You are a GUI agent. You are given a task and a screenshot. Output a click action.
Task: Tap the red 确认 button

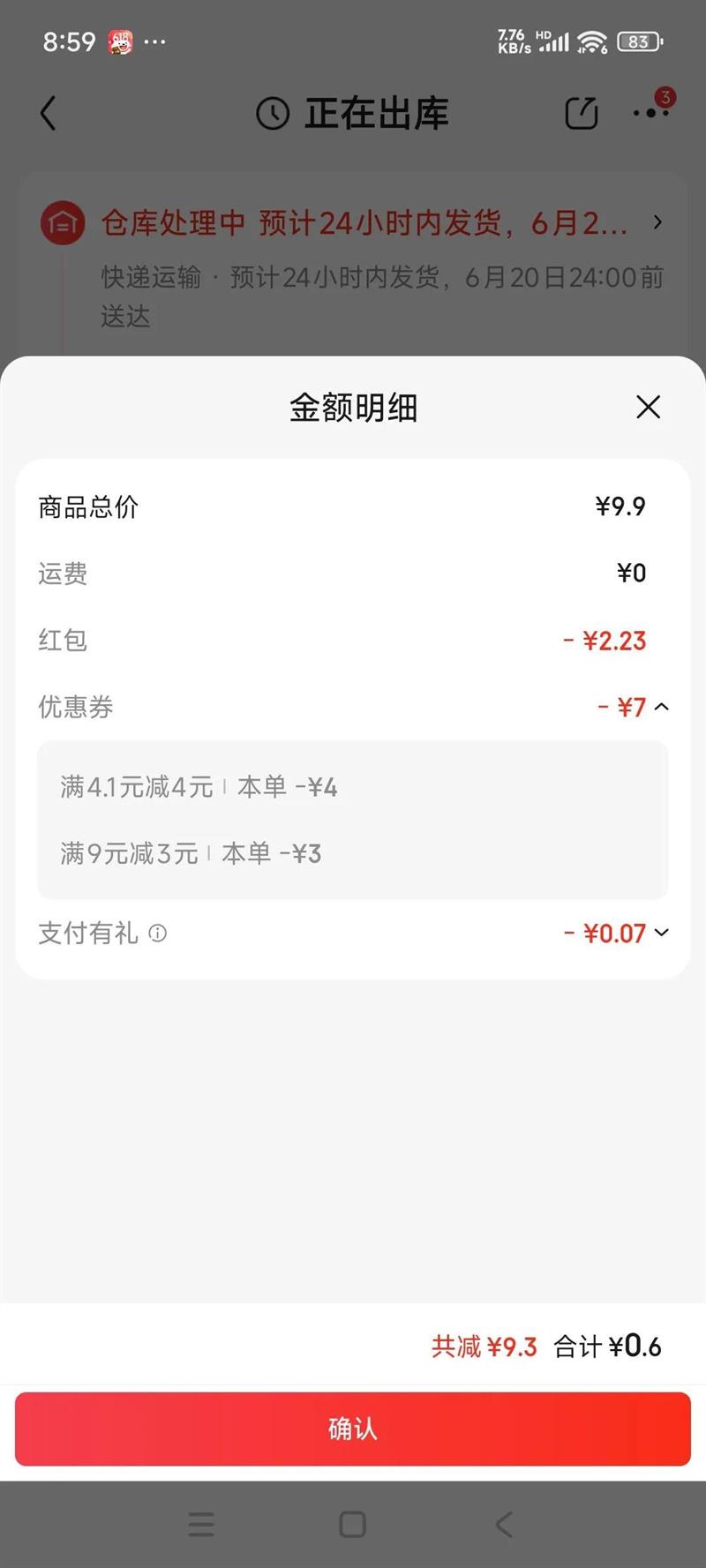pyautogui.click(x=353, y=1429)
